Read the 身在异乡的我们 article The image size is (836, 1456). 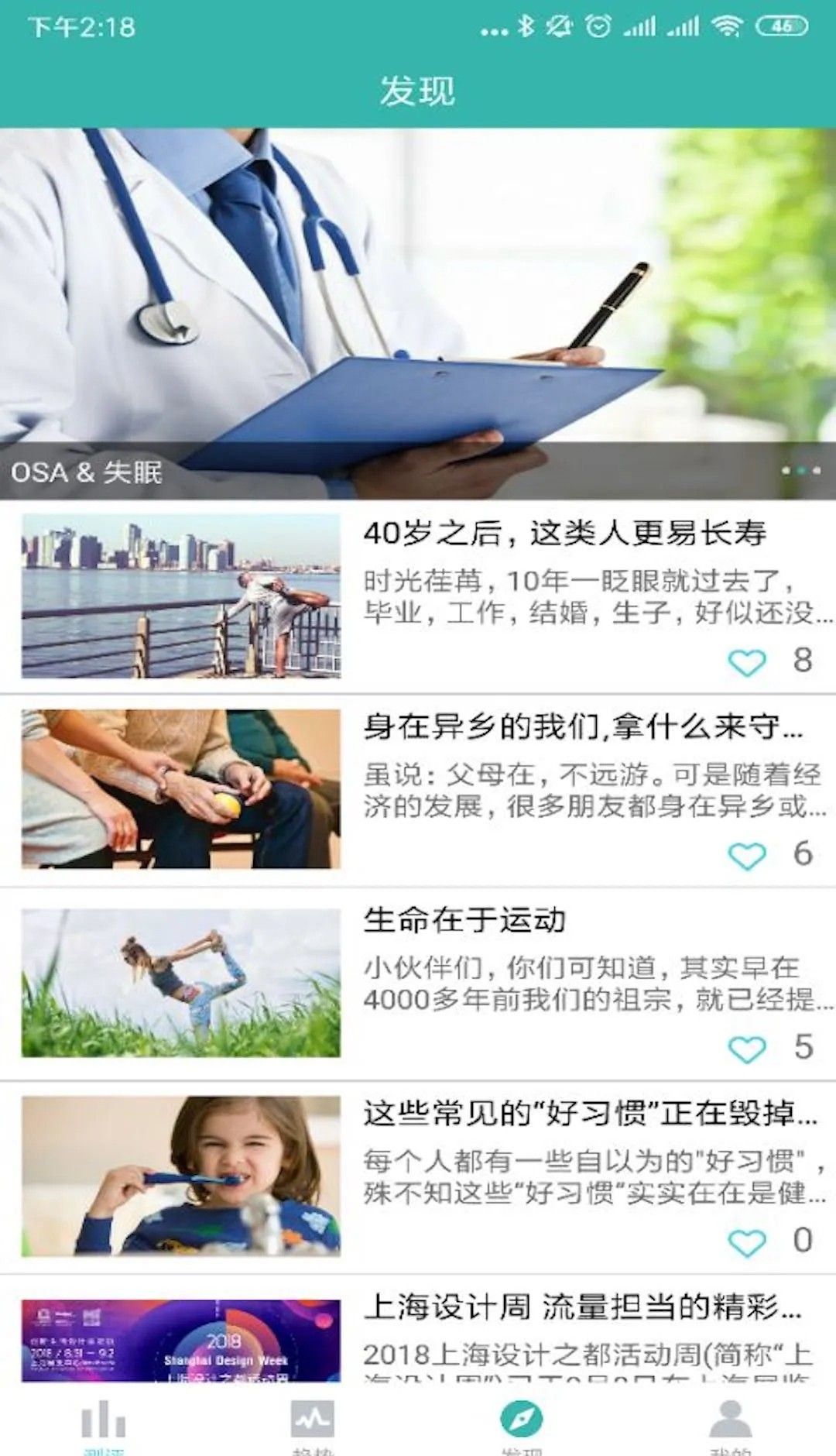click(x=583, y=727)
